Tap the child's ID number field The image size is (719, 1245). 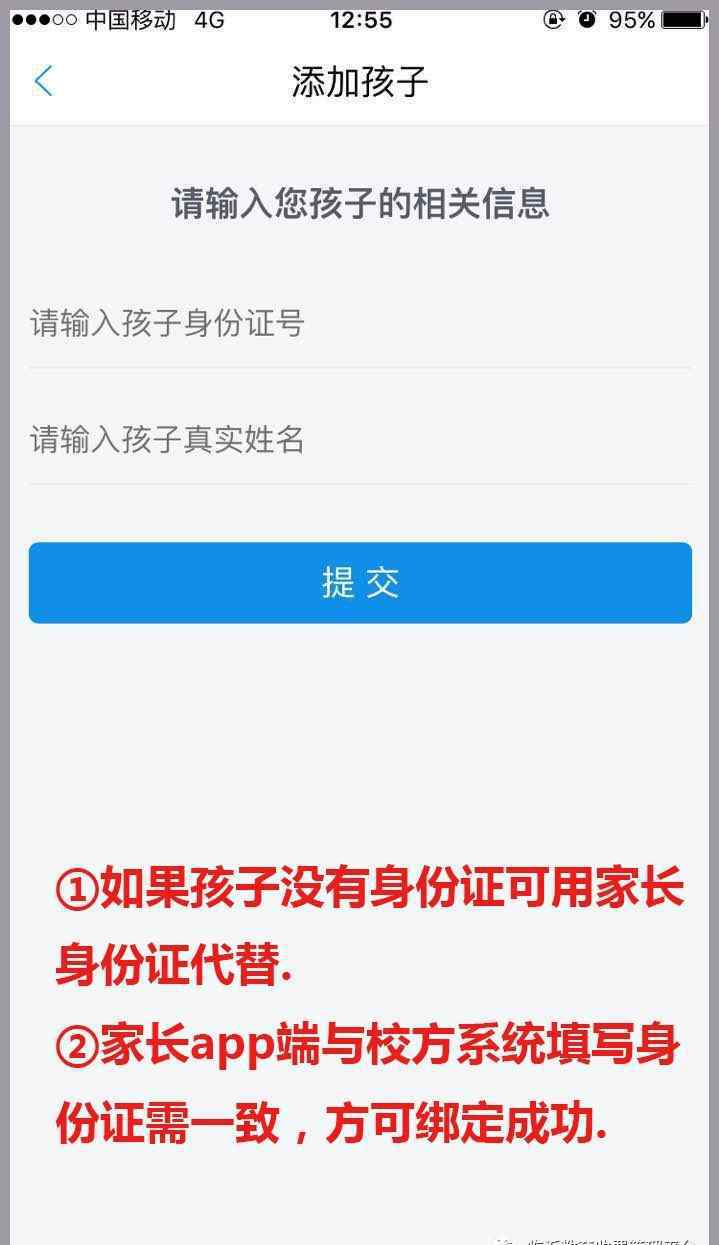click(x=360, y=324)
